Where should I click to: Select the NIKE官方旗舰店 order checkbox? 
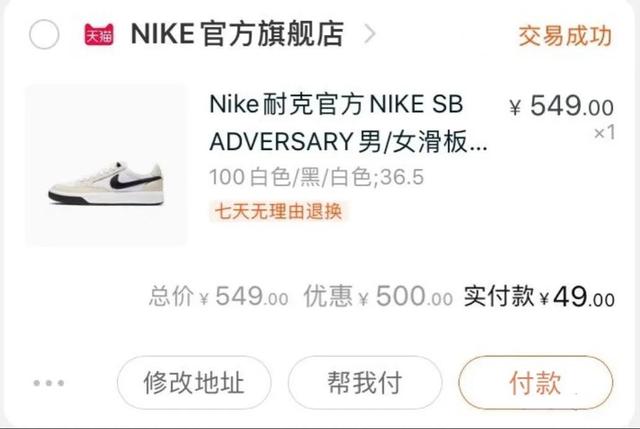click(45, 36)
